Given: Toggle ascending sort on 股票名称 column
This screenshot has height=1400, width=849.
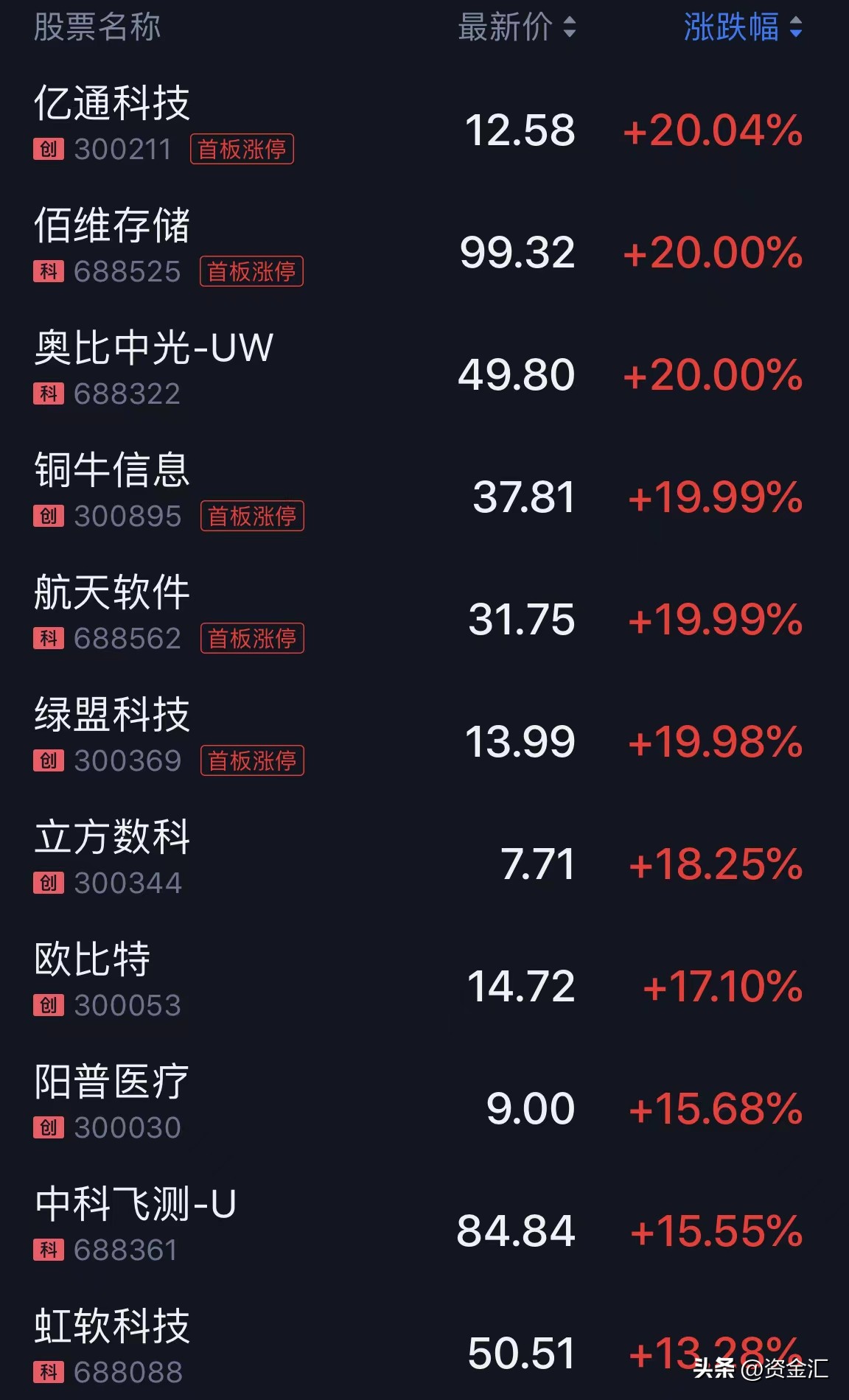Looking at the screenshot, I should [x=96, y=27].
